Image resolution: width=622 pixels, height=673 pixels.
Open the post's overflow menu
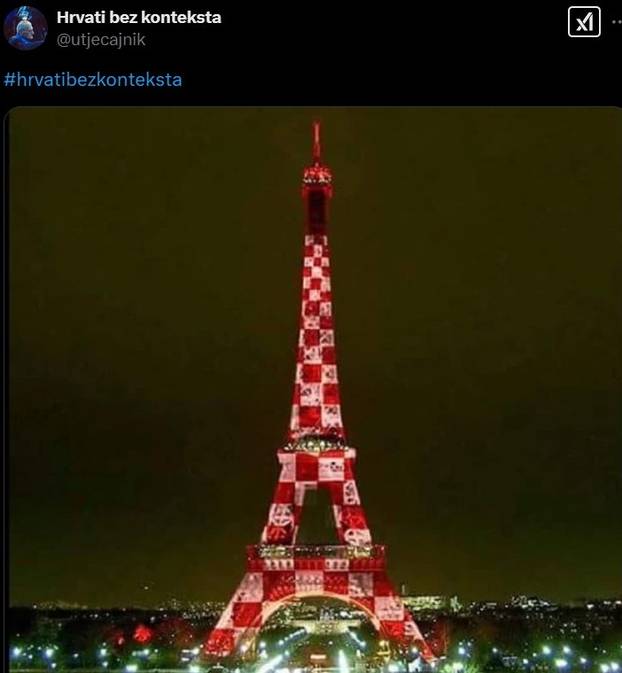(616, 22)
